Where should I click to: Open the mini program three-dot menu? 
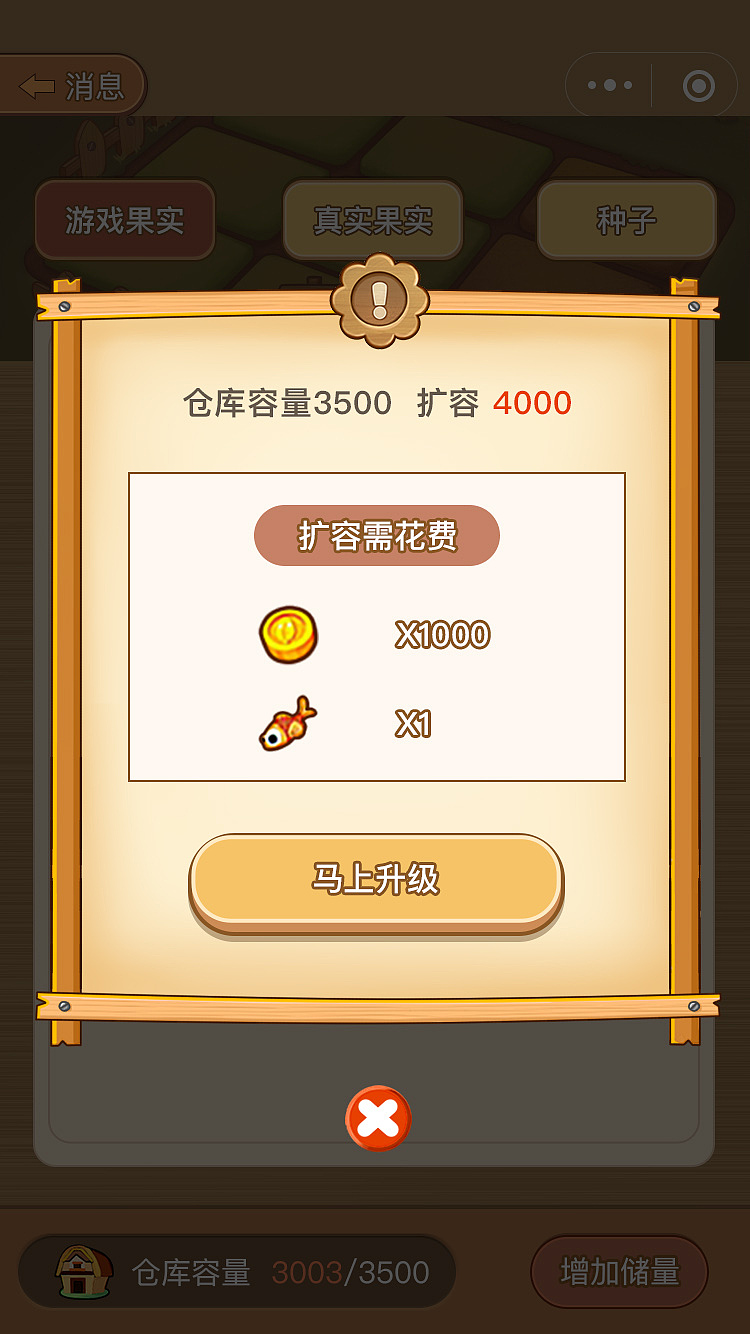tap(607, 84)
